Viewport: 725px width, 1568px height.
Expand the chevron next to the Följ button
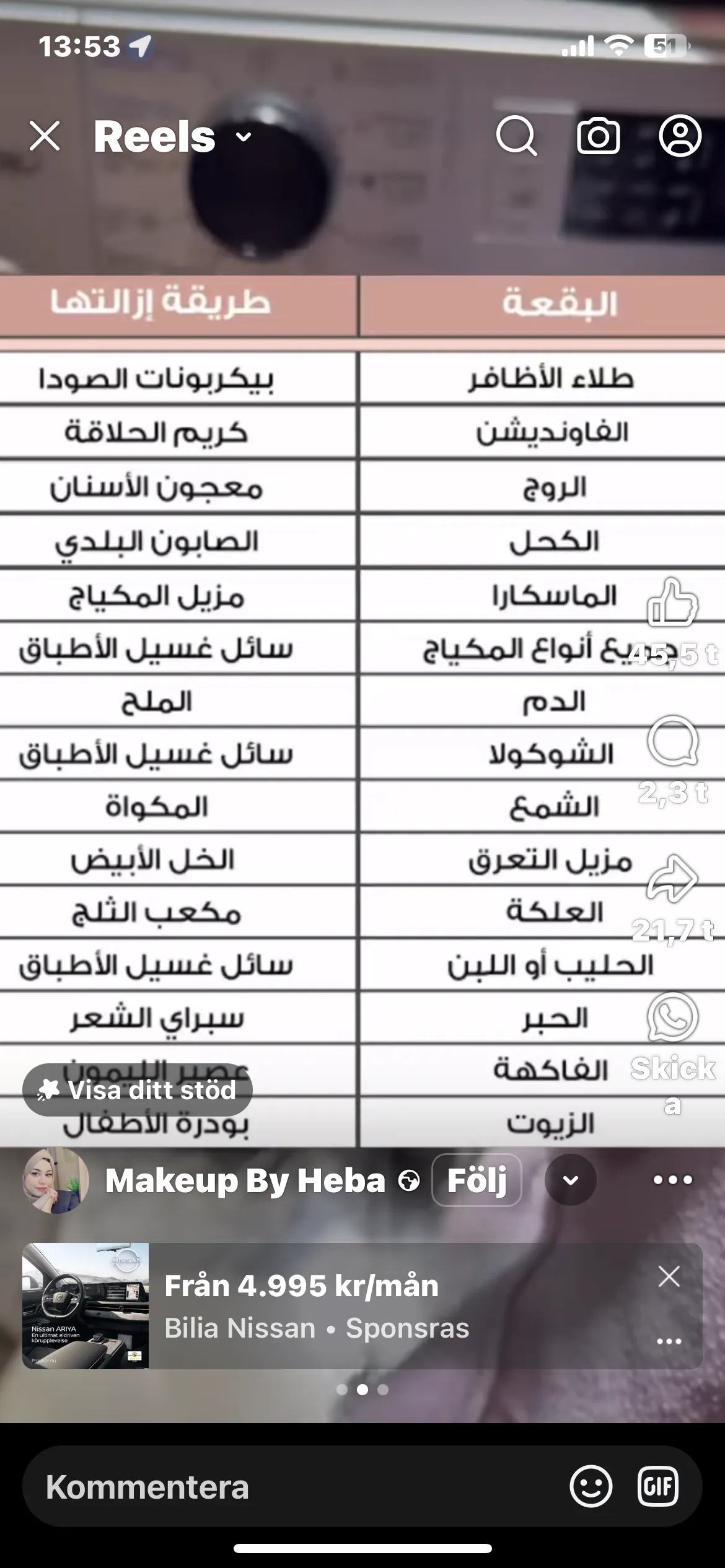pos(570,1180)
